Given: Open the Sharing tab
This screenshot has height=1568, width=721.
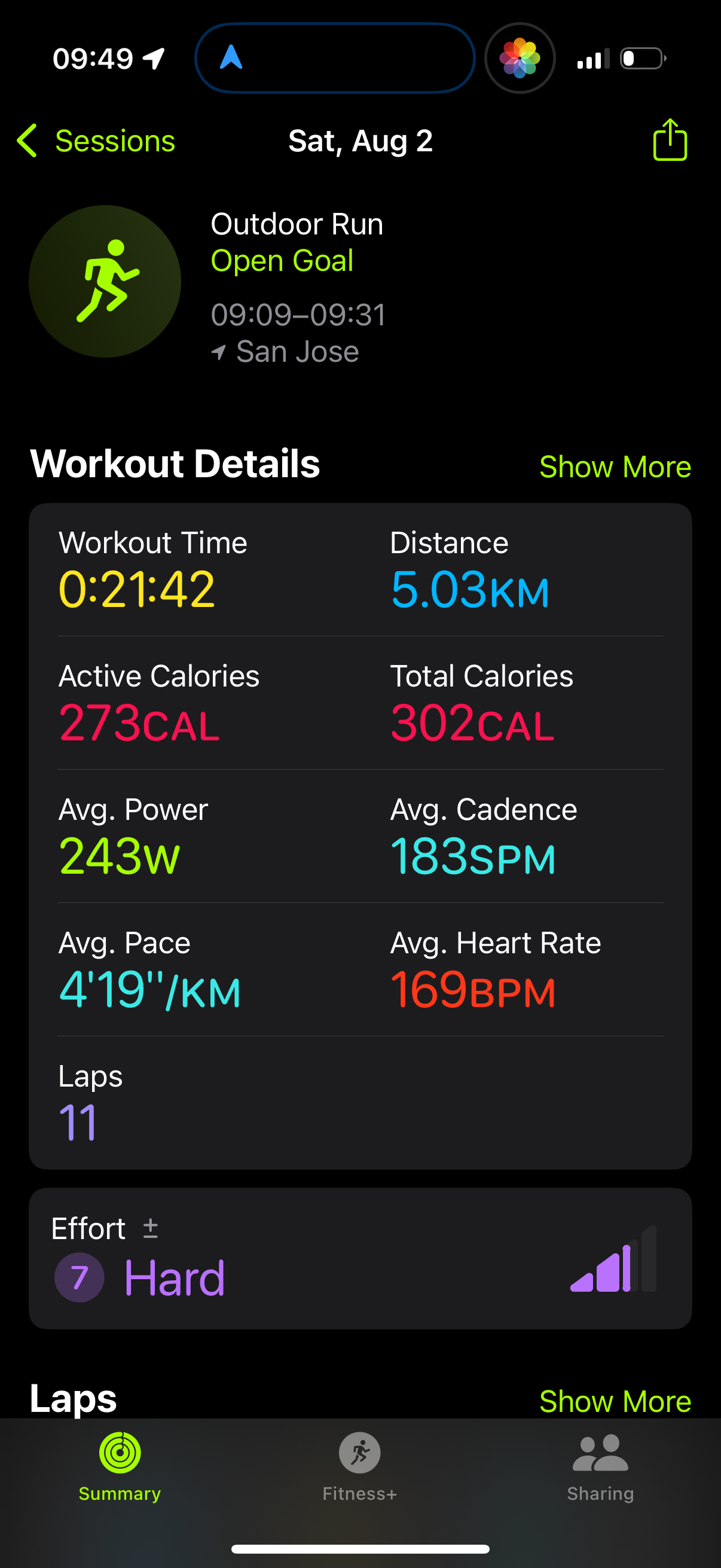Looking at the screenshot, I should coord(600,1467).
